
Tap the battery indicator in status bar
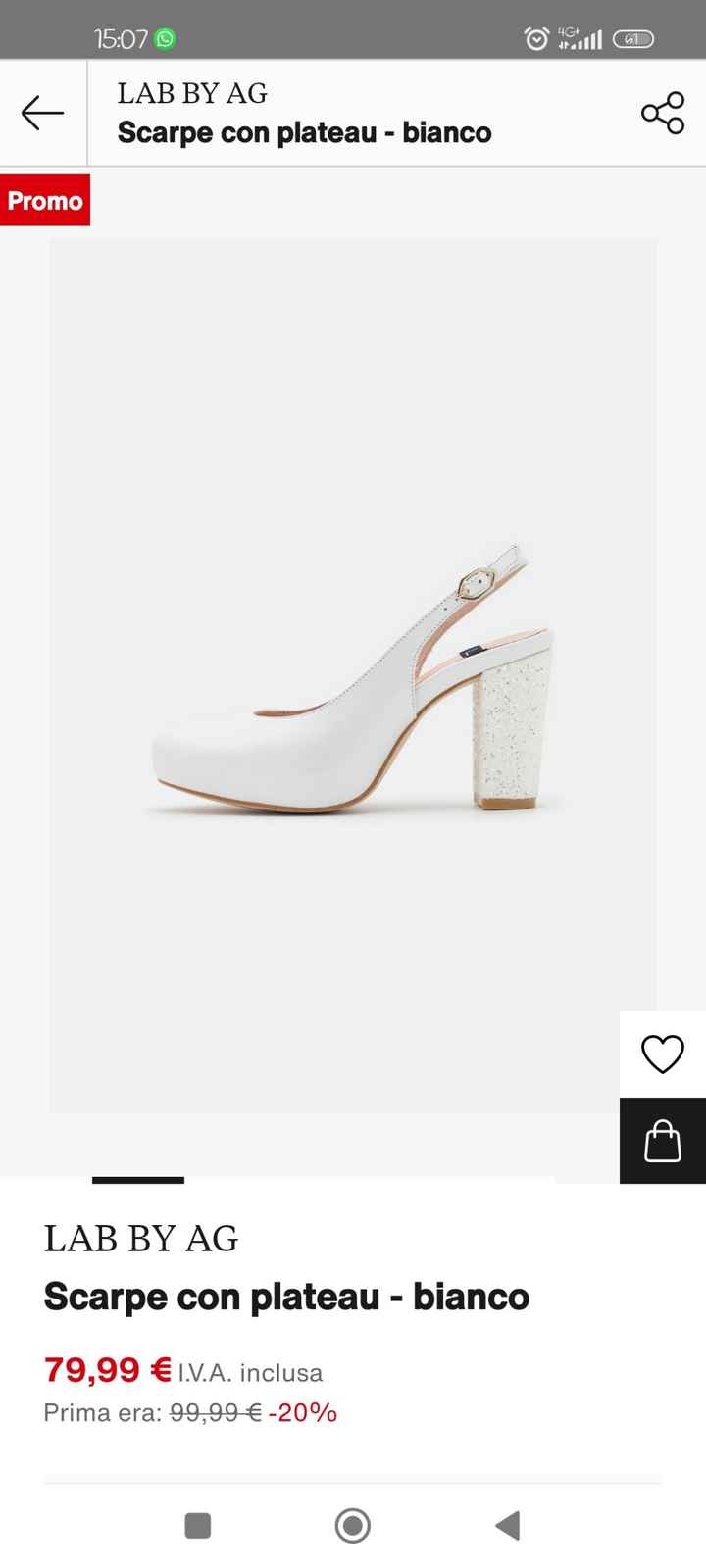(635, 39)
